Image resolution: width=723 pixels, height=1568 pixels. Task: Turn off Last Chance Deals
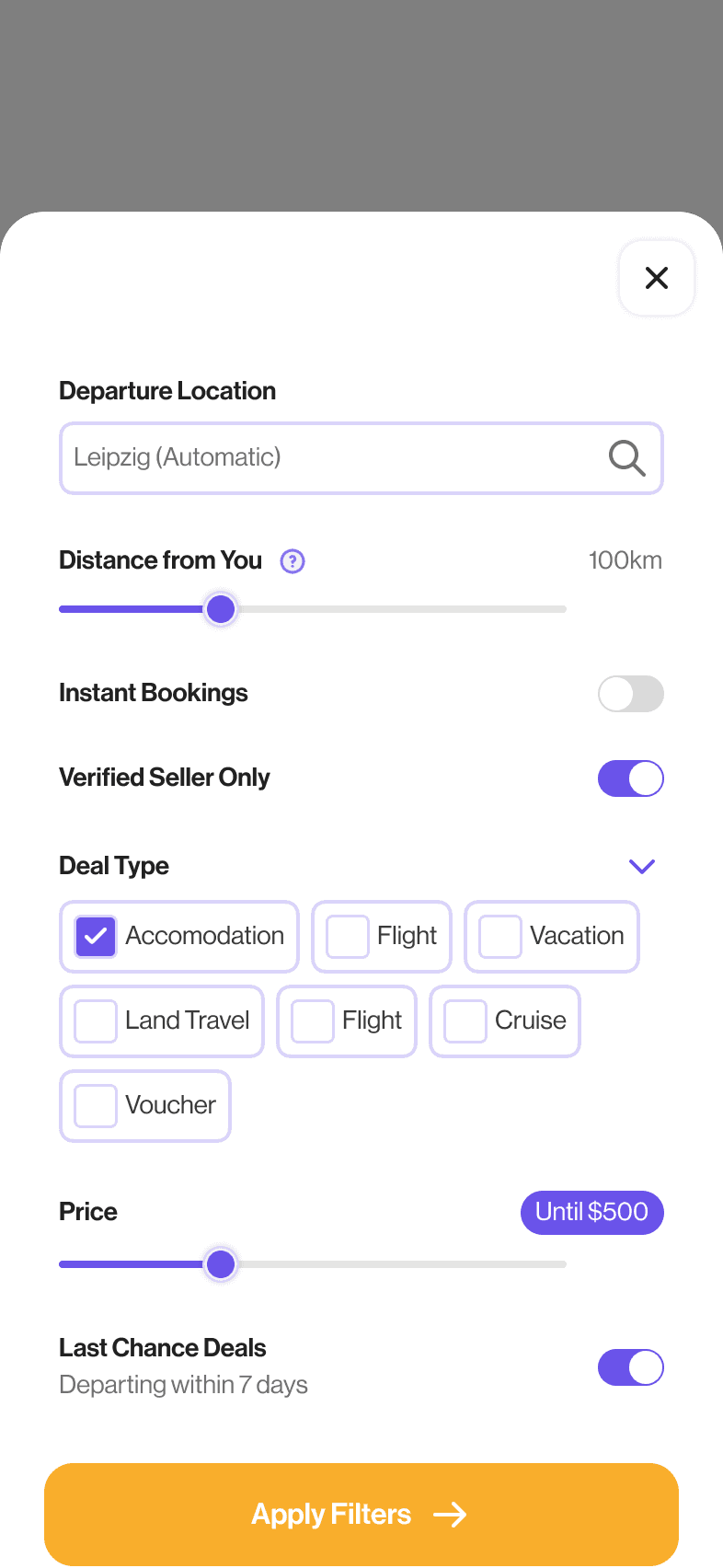pyautogui.click(x=631, y=1367)
